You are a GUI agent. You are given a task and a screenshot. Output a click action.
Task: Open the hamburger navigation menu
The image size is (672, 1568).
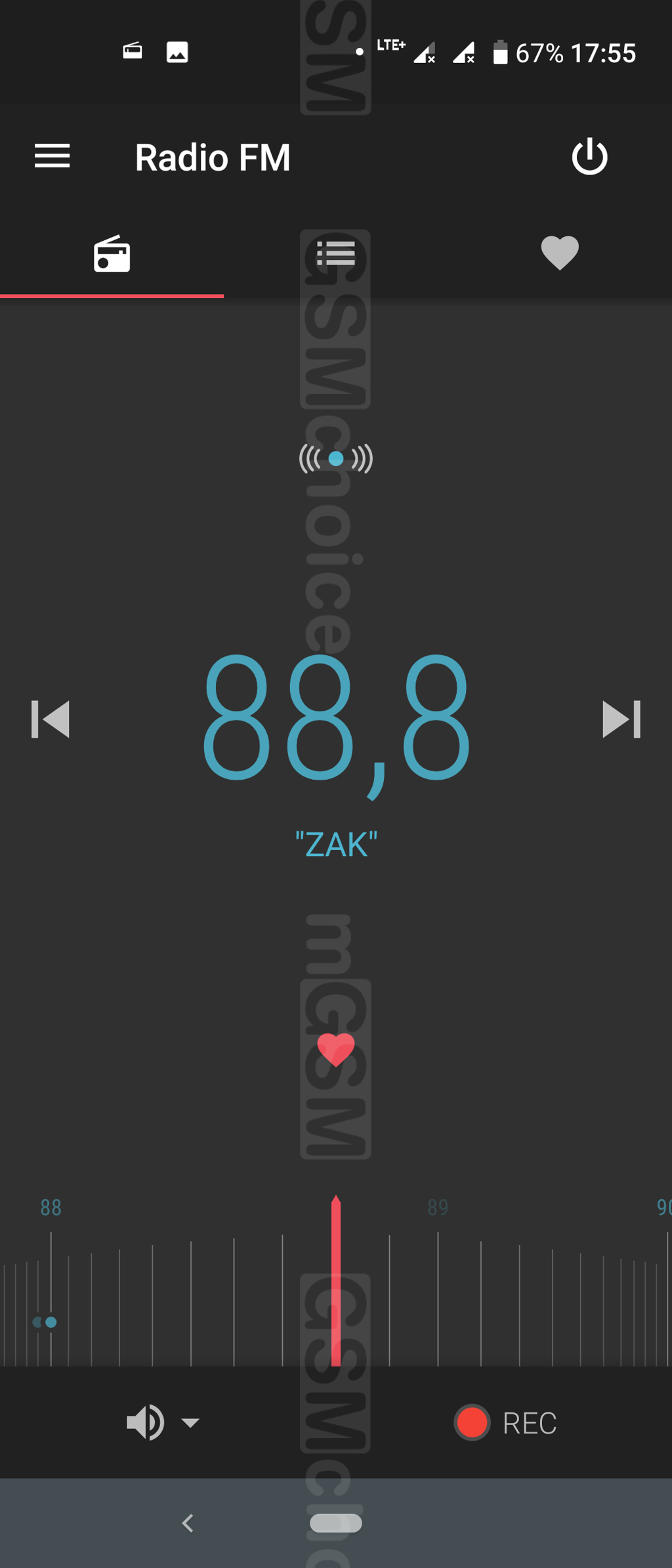pyautogui.click(x=52, y=156)
